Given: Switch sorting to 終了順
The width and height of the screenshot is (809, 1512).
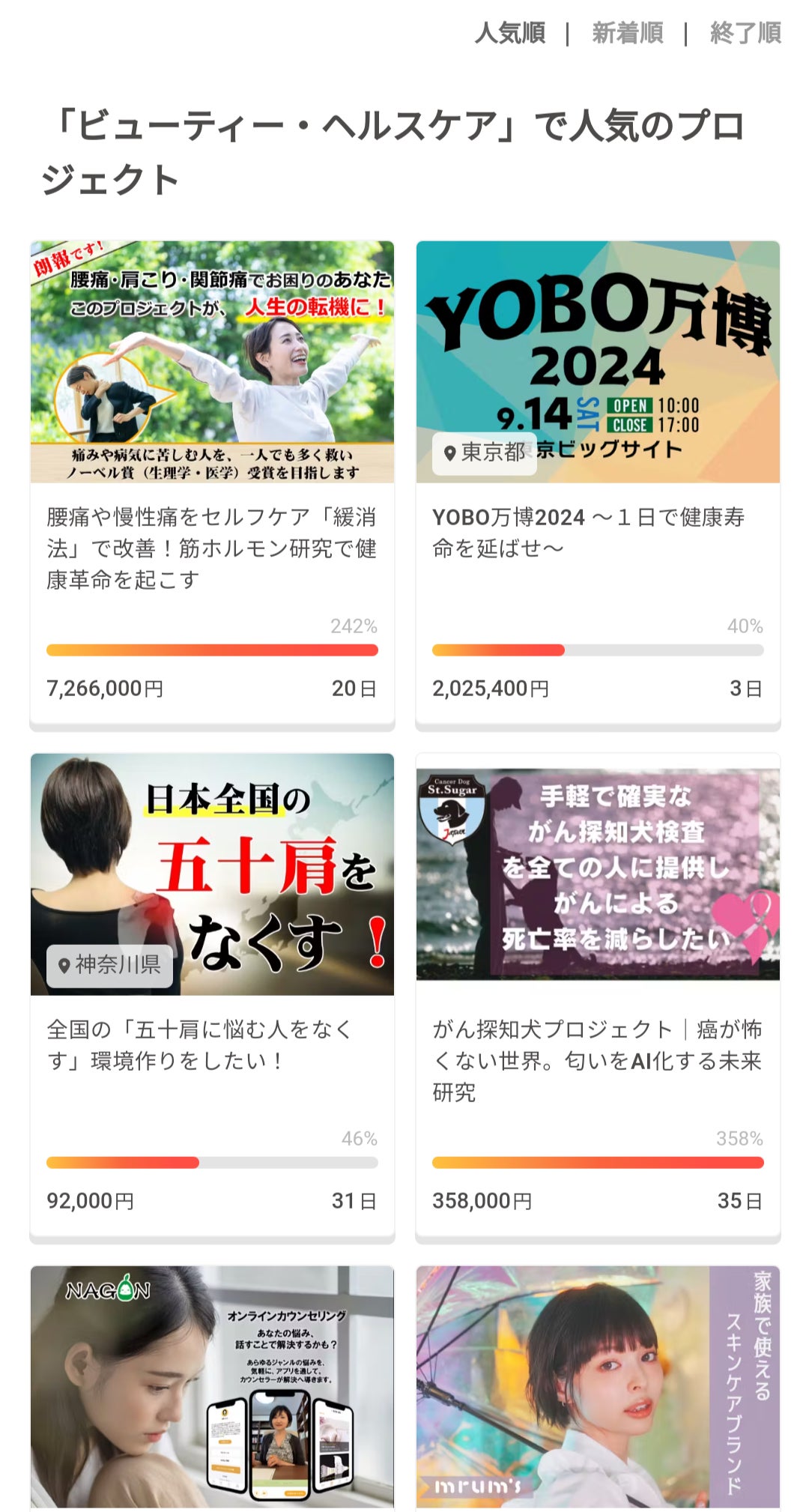Looking at the screenshot, I should pyautogui.click(x=745, y=33).
